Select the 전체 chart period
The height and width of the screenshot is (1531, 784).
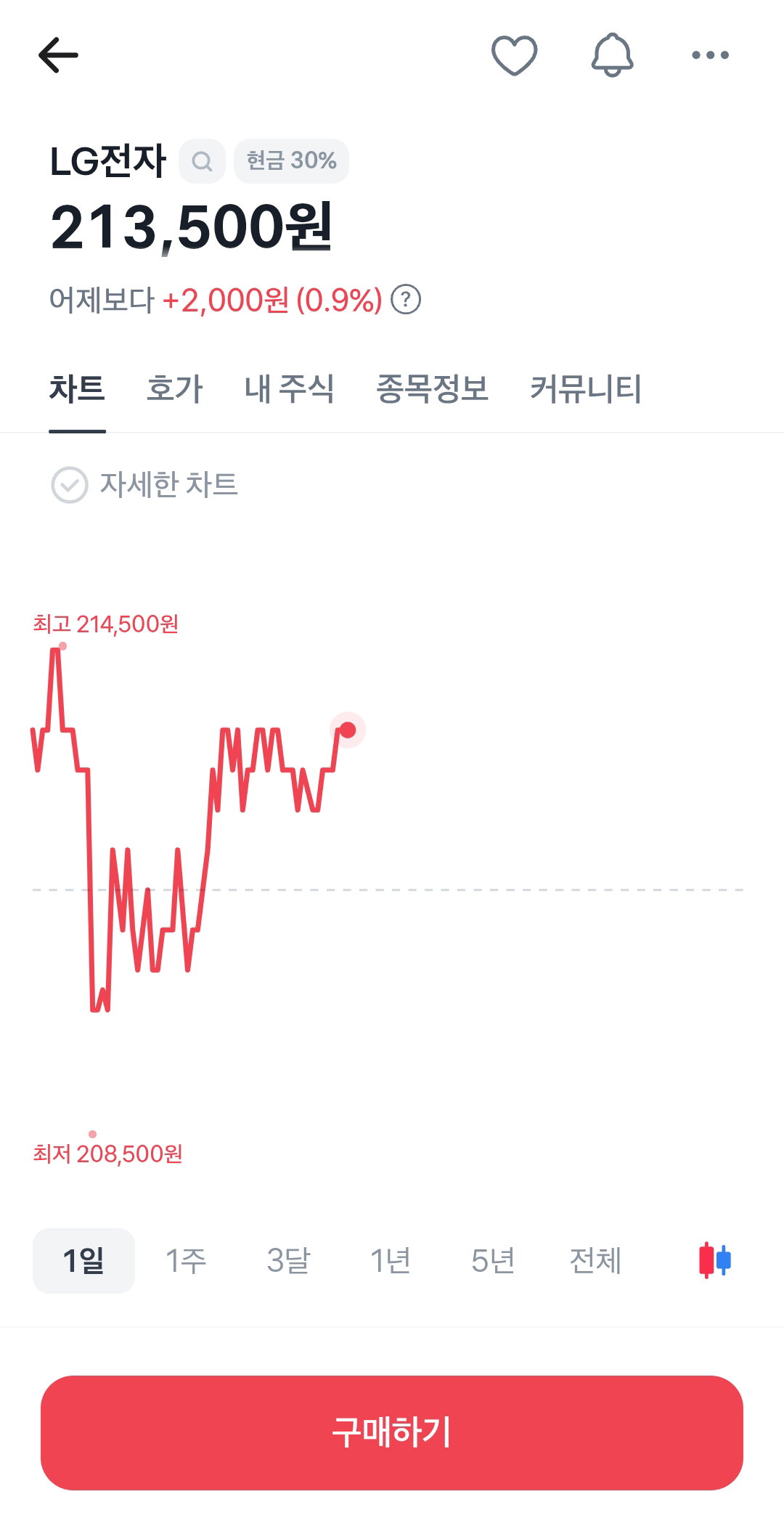point(595,1261)
